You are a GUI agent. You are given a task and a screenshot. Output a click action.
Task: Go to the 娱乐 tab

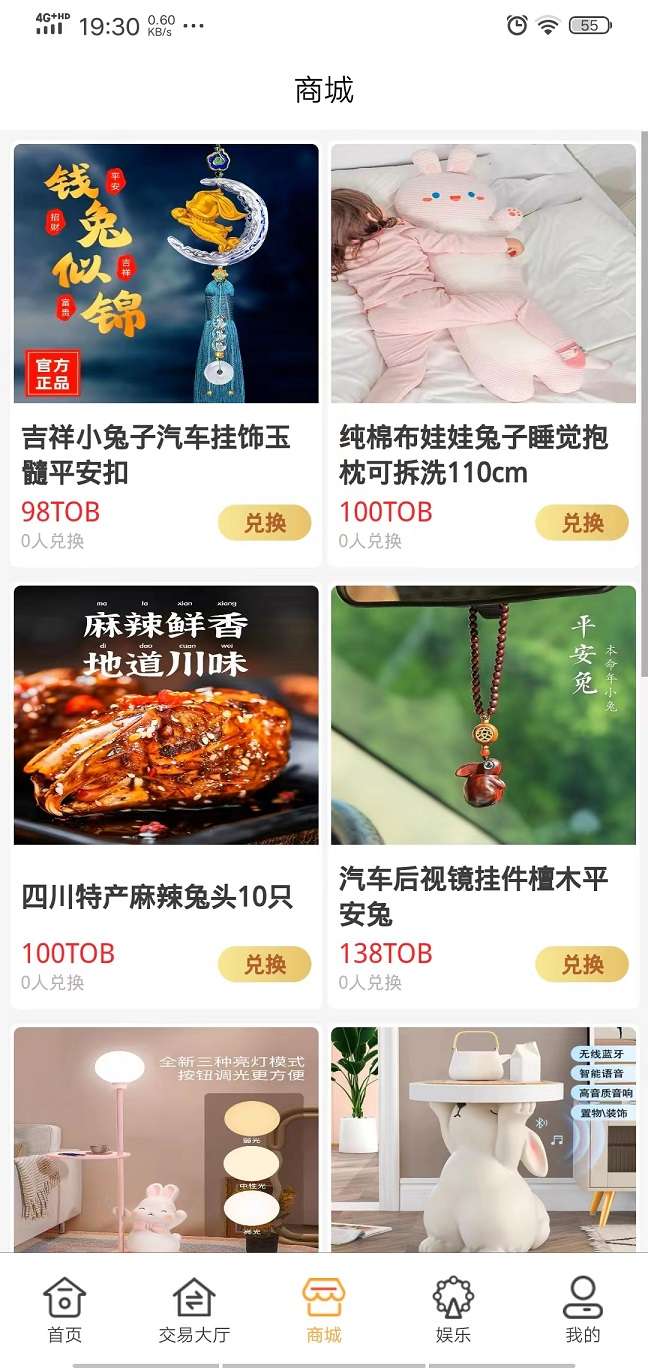click(x=453, y=1310)
